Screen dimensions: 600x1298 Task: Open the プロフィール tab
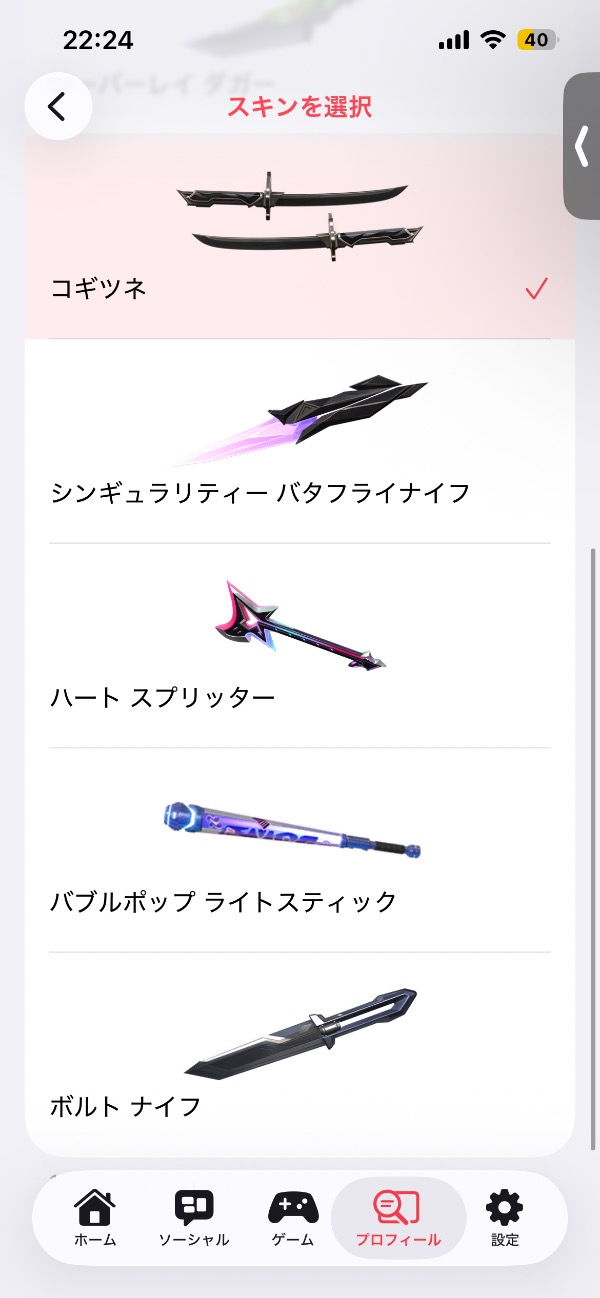point(398,1218)
